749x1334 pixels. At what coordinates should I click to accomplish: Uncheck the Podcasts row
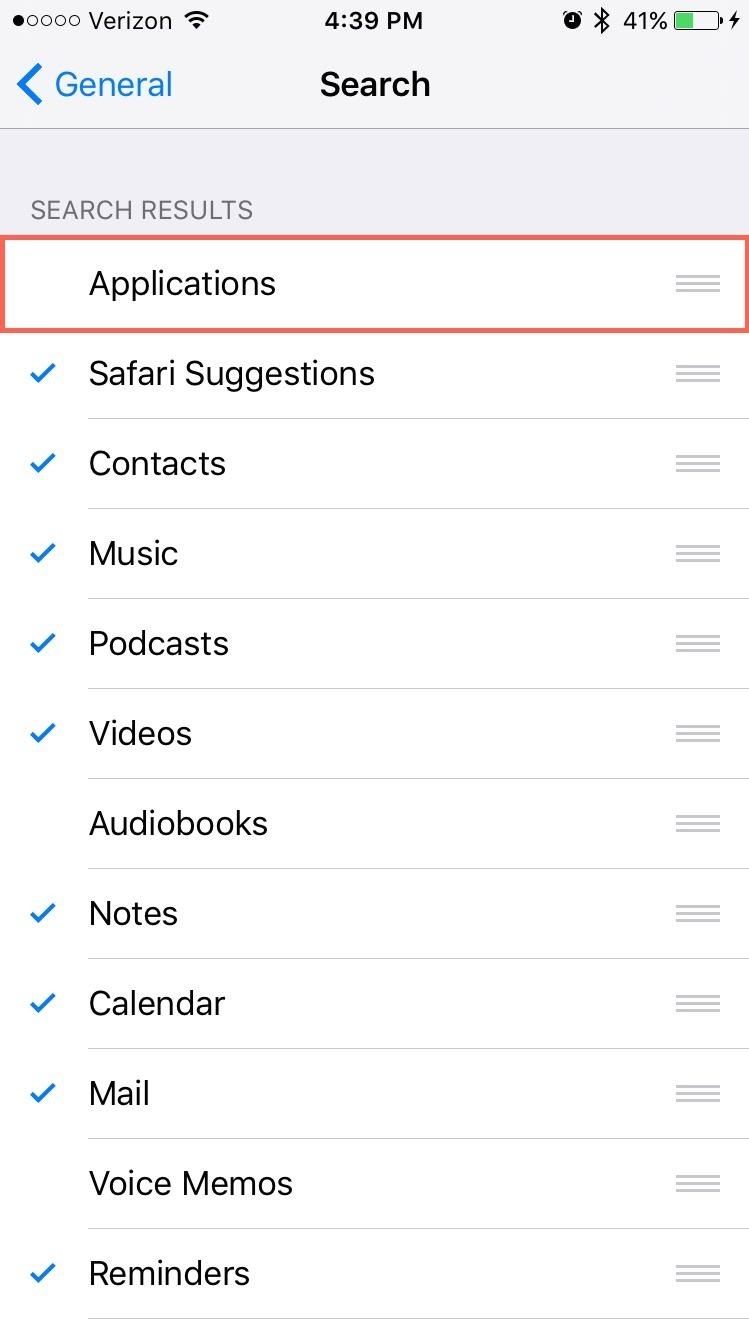158,644
